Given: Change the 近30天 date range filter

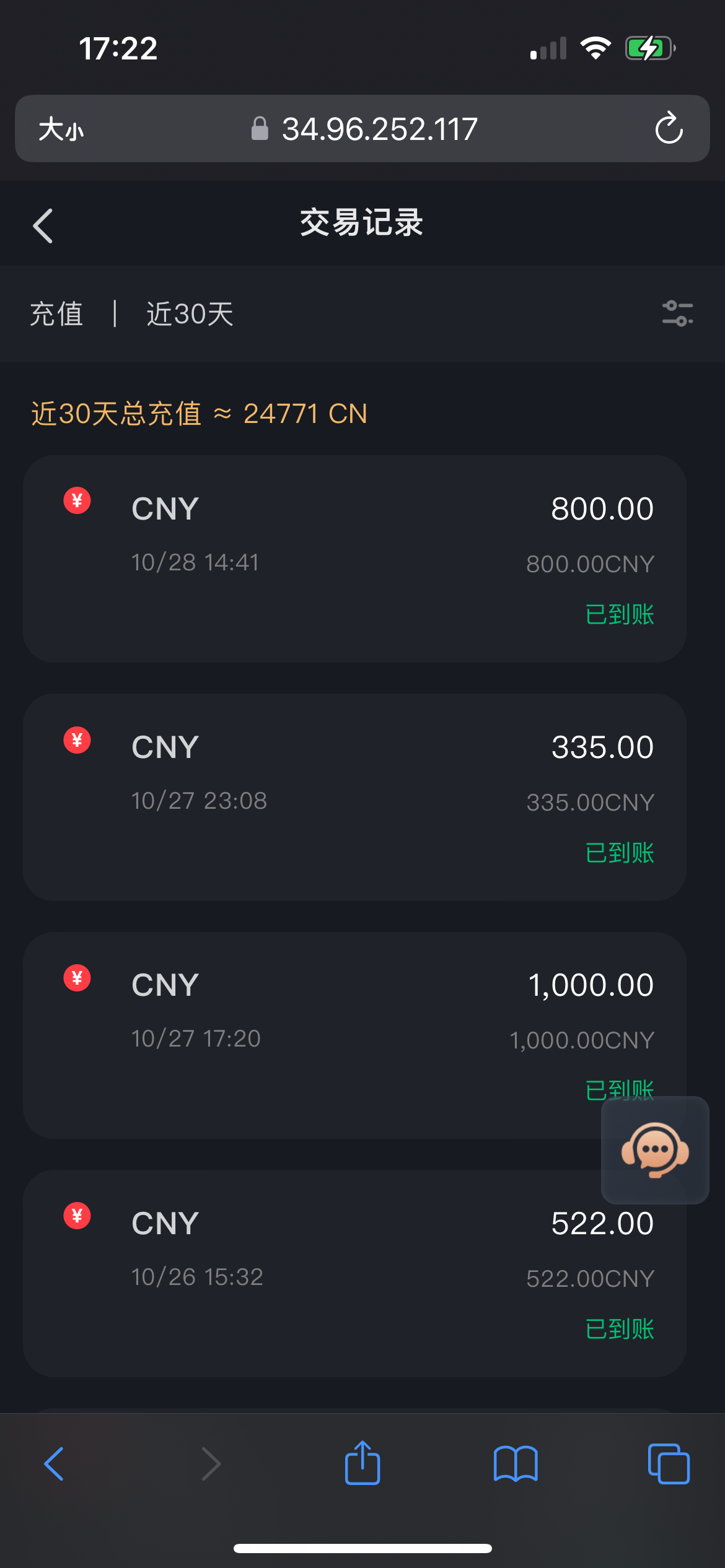Looking at the screenshot, I should pyautogui.click(x=190, y=314).
